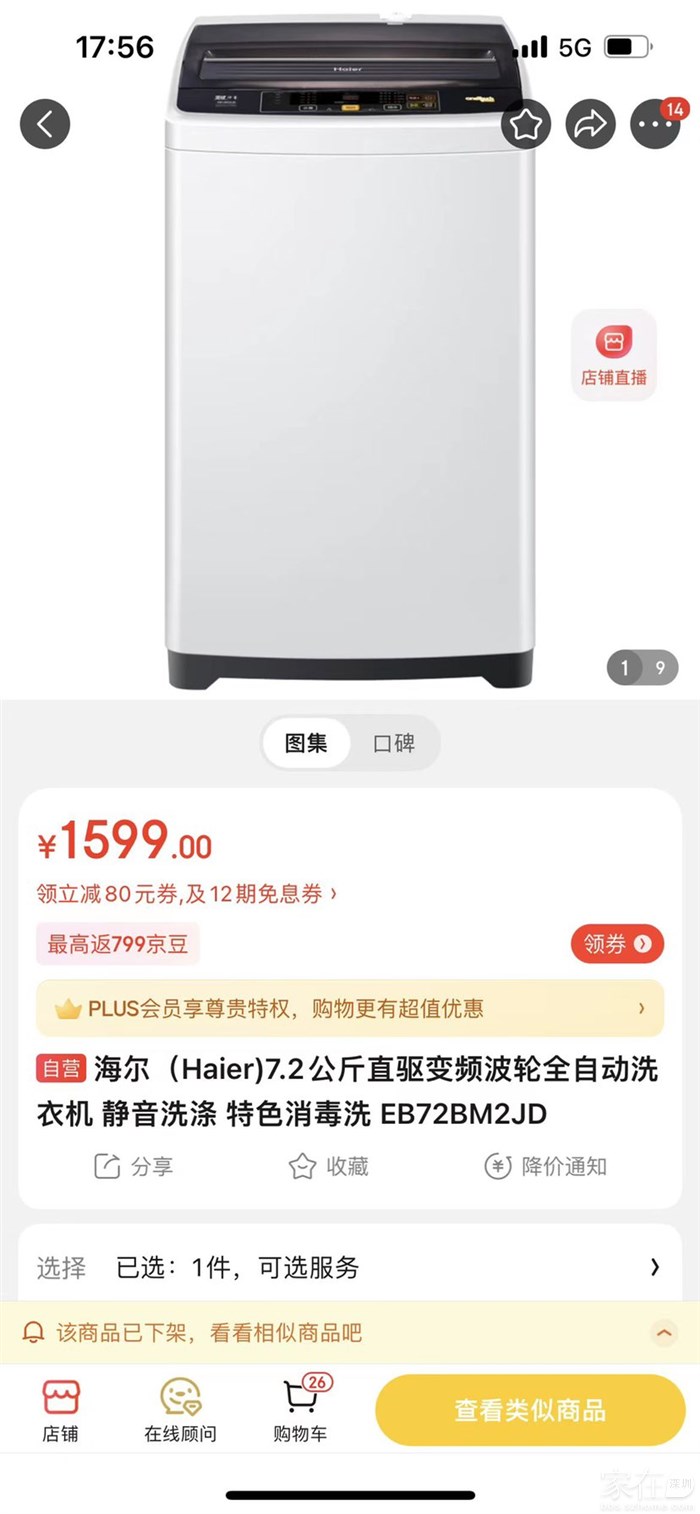700x1514 pixels.
Task: Tap the red 领券 button
Action: tap(616, 944)
